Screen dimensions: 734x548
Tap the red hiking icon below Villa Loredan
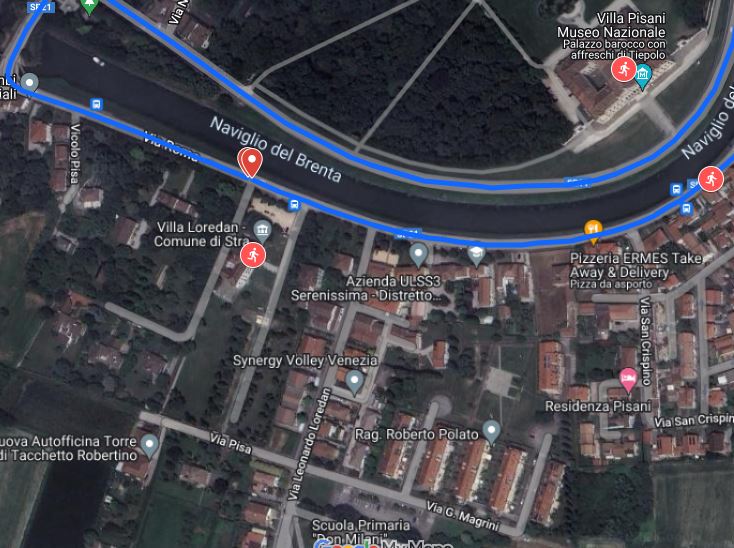coord(252,255)
